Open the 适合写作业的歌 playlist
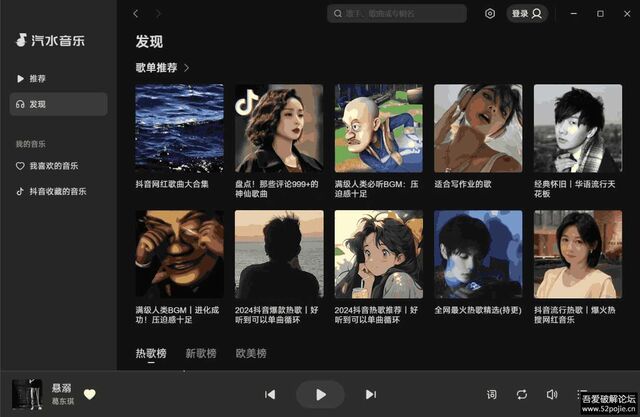 coord(478,128)
